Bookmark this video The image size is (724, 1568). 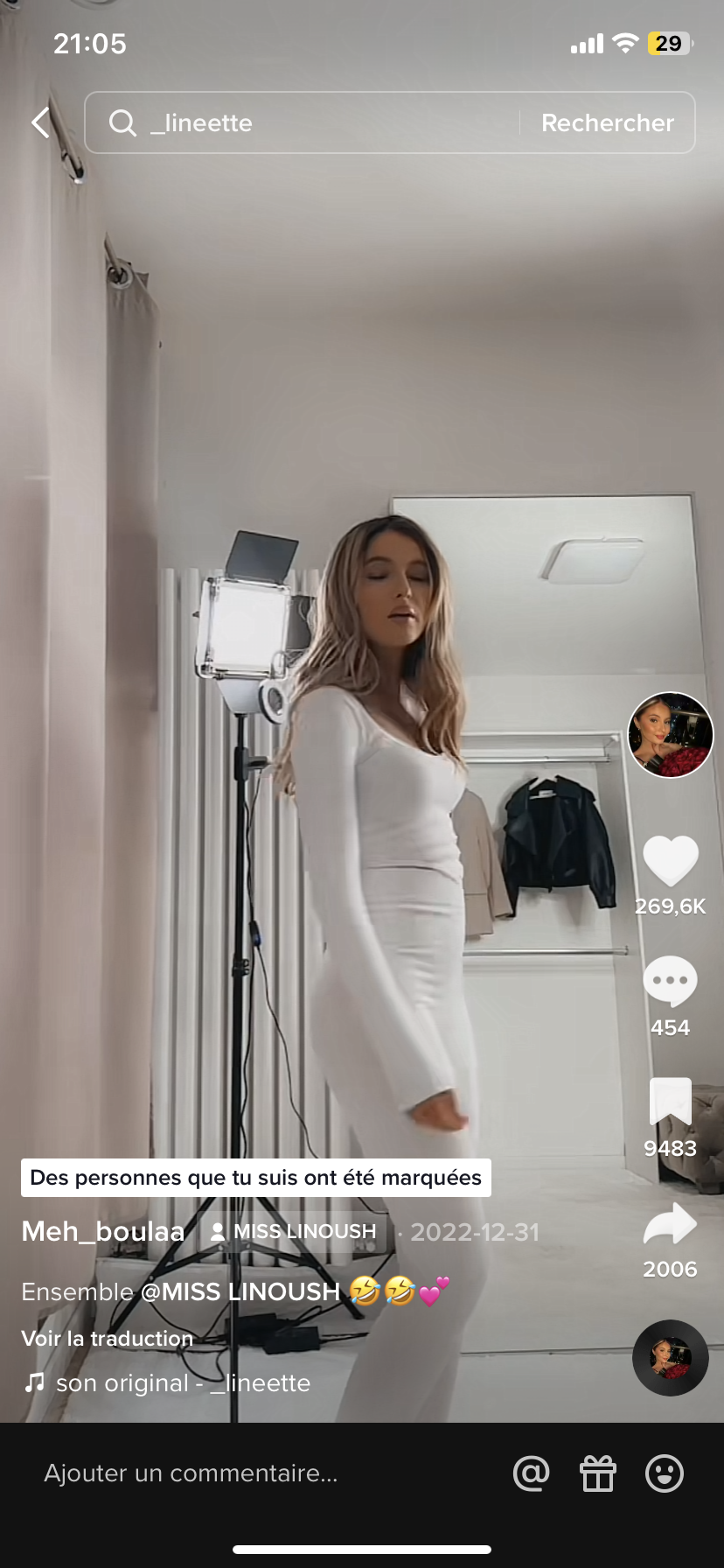[x=671, y=1102]
